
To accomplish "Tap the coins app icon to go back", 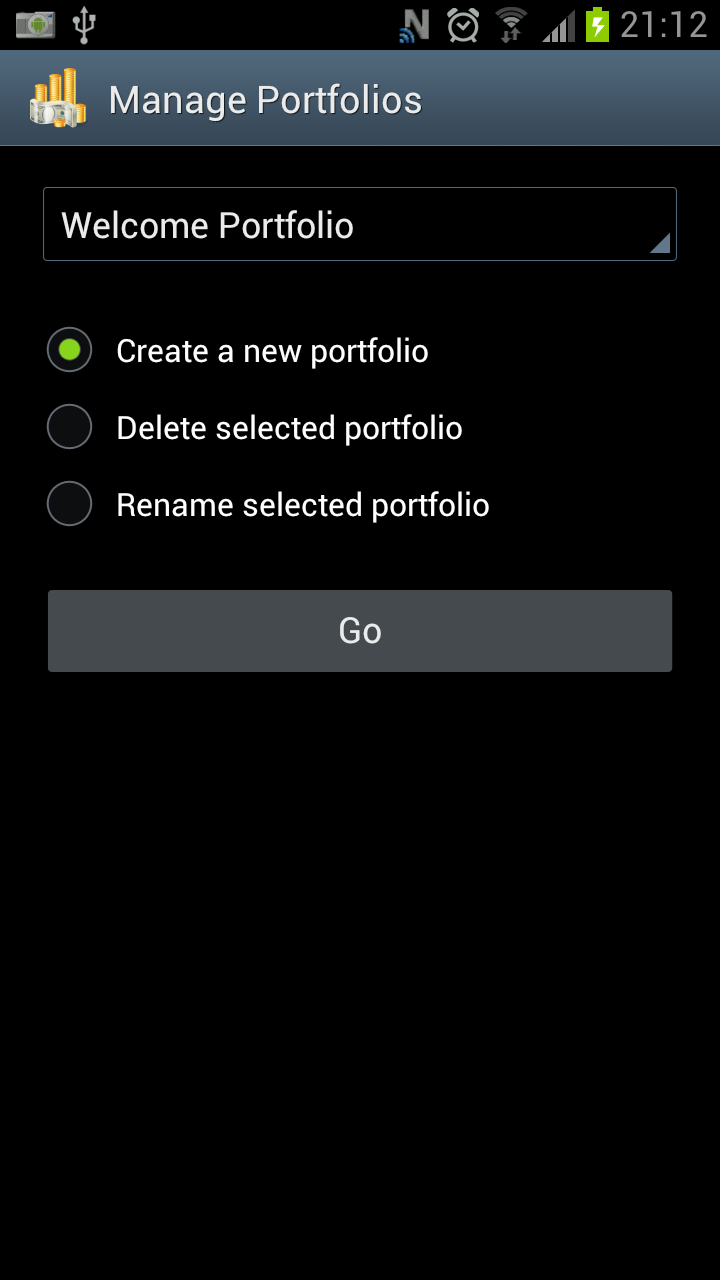I will pos(58,98).
